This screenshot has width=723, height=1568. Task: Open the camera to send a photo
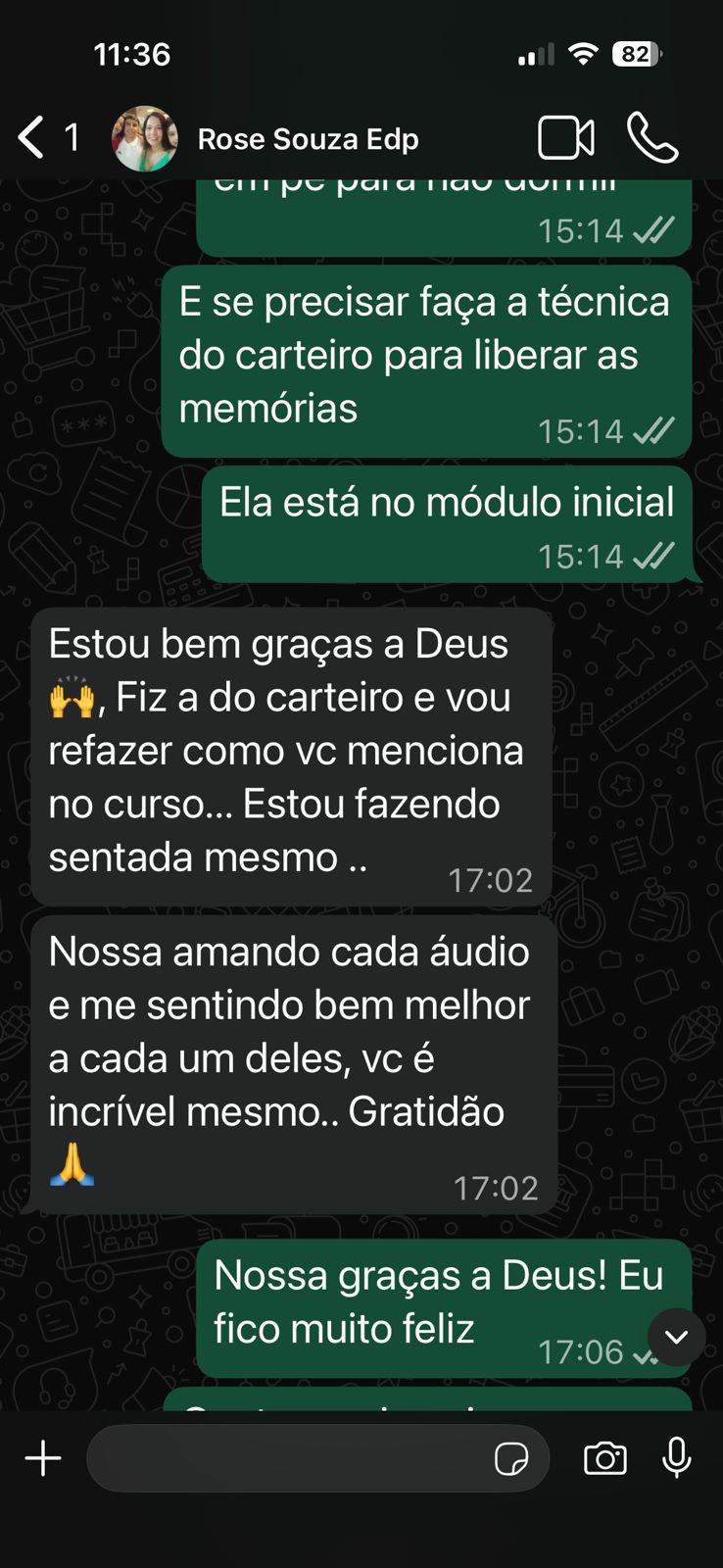click(x=604, y=1457)
